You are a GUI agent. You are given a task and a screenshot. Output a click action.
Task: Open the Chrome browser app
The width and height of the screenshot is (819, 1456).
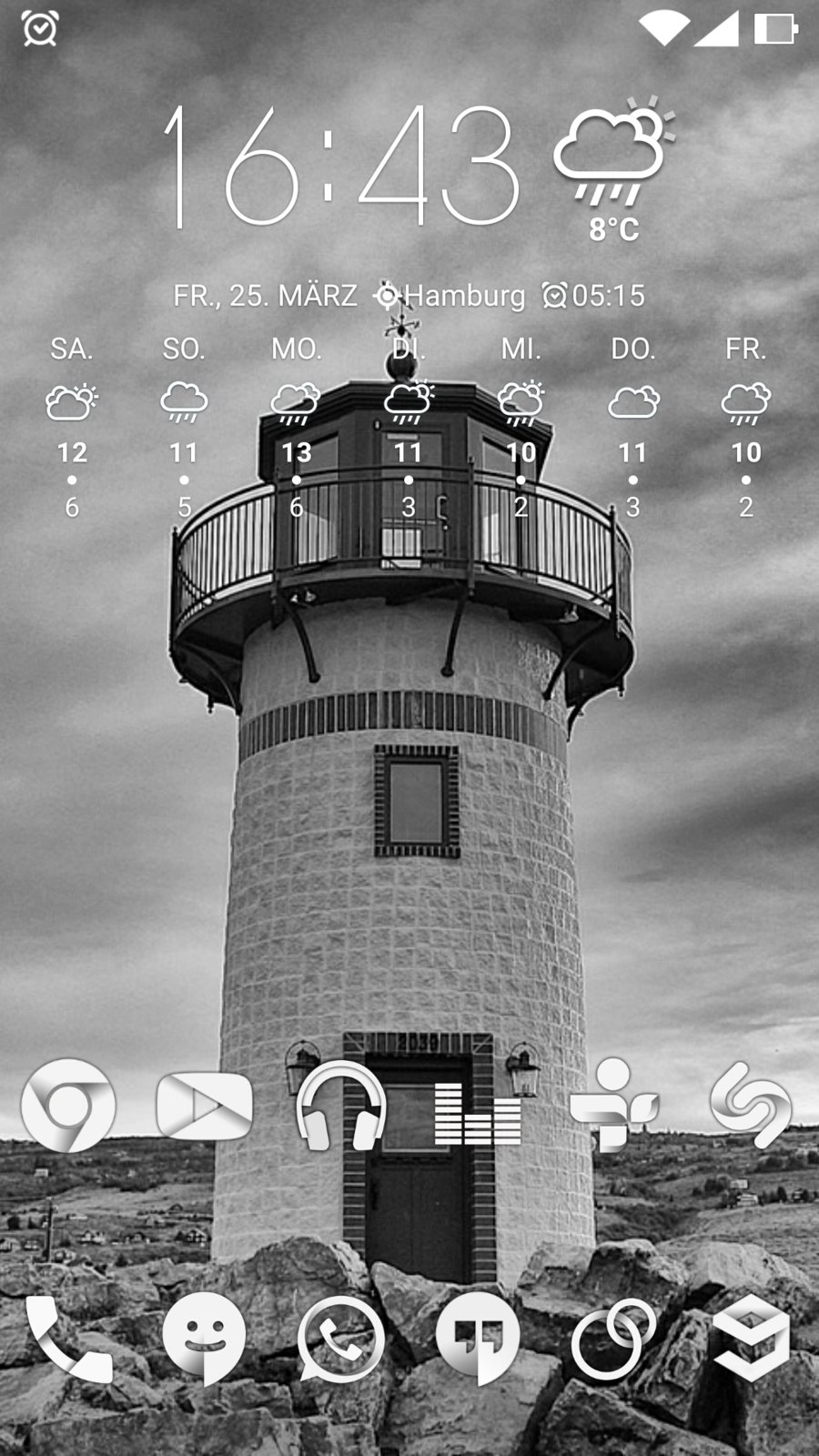[x=68, y=1106]
